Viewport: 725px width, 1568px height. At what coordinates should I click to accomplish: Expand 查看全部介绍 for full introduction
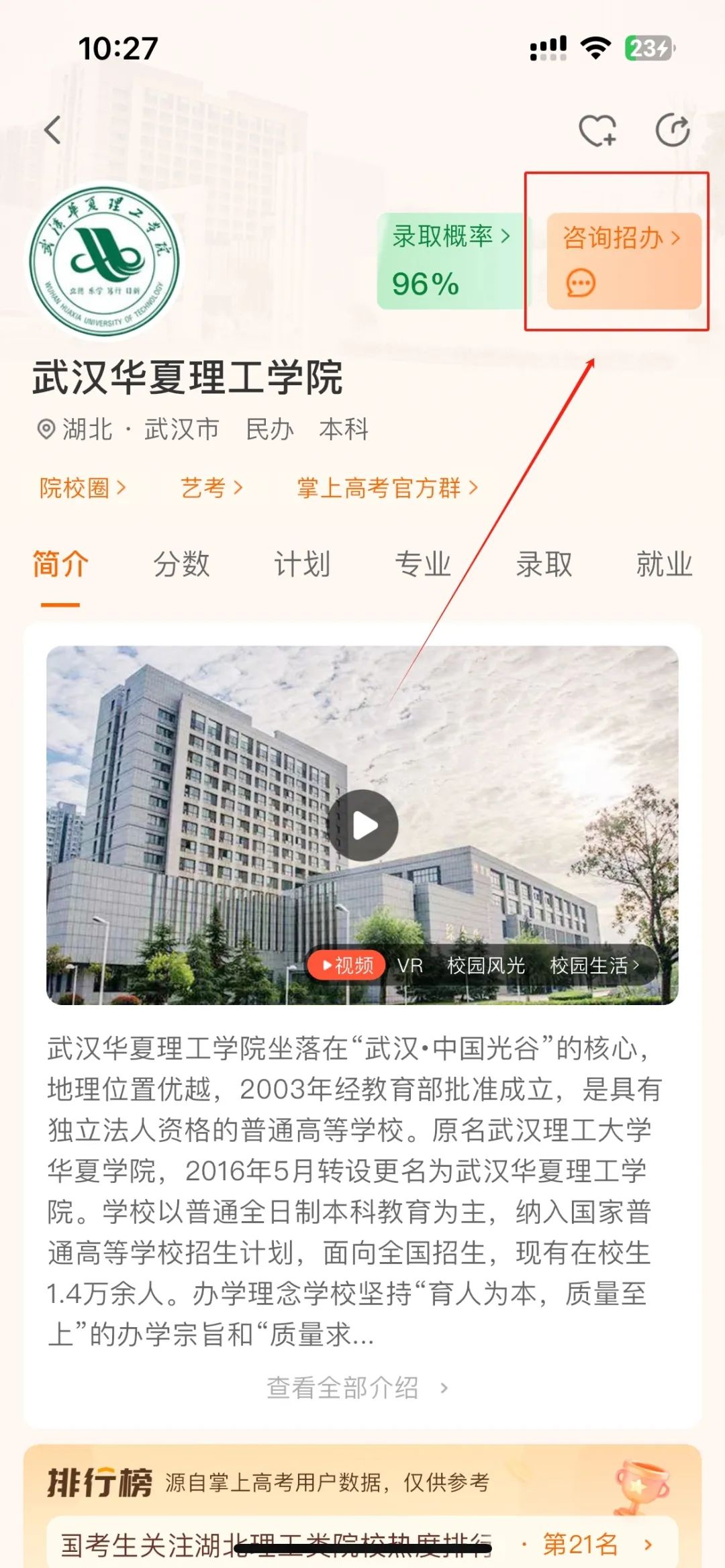pos(356,1388)
